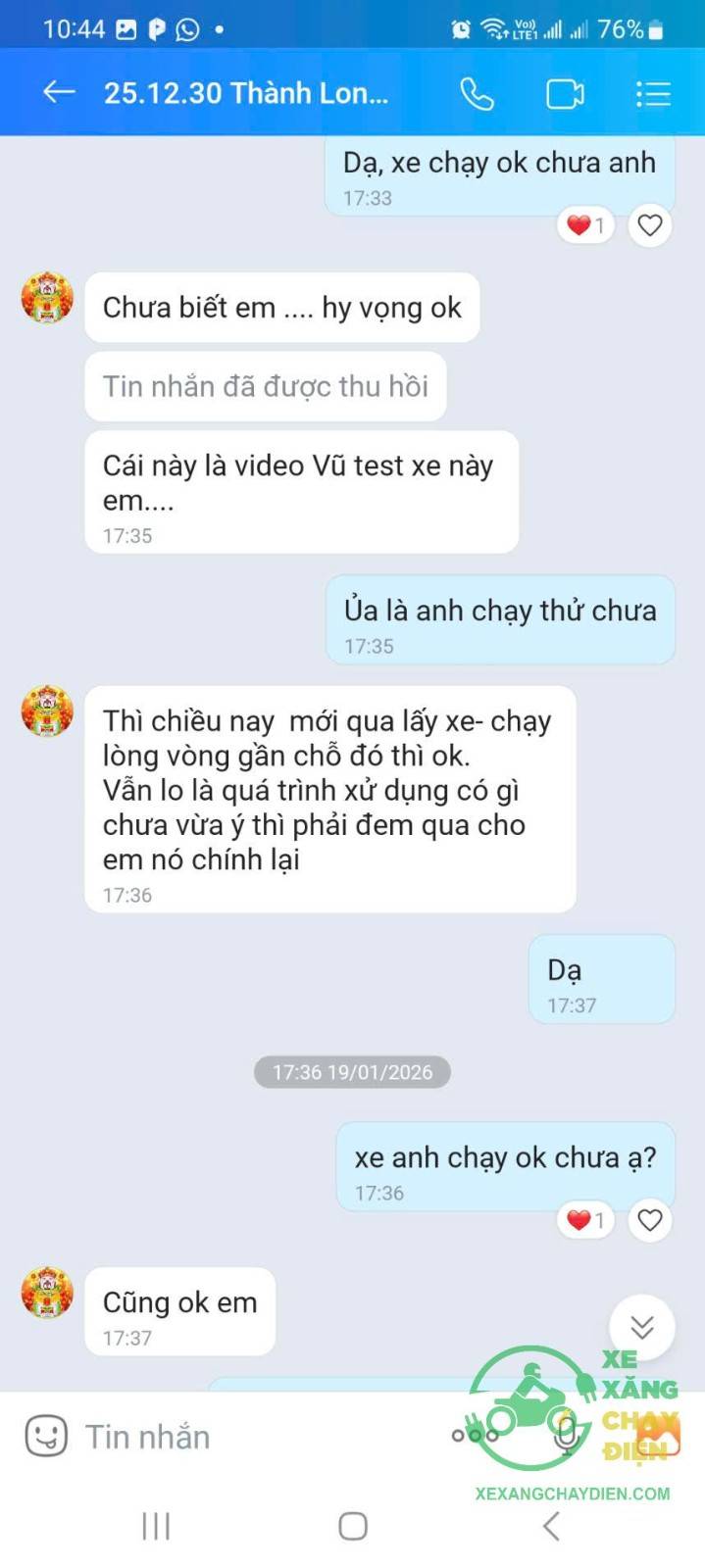This screenshot has width=705, height=1568.
Task: Open sender's avatar beside "Cũng ok em"
Action: pyautogui.click(x=47, y=1292)
